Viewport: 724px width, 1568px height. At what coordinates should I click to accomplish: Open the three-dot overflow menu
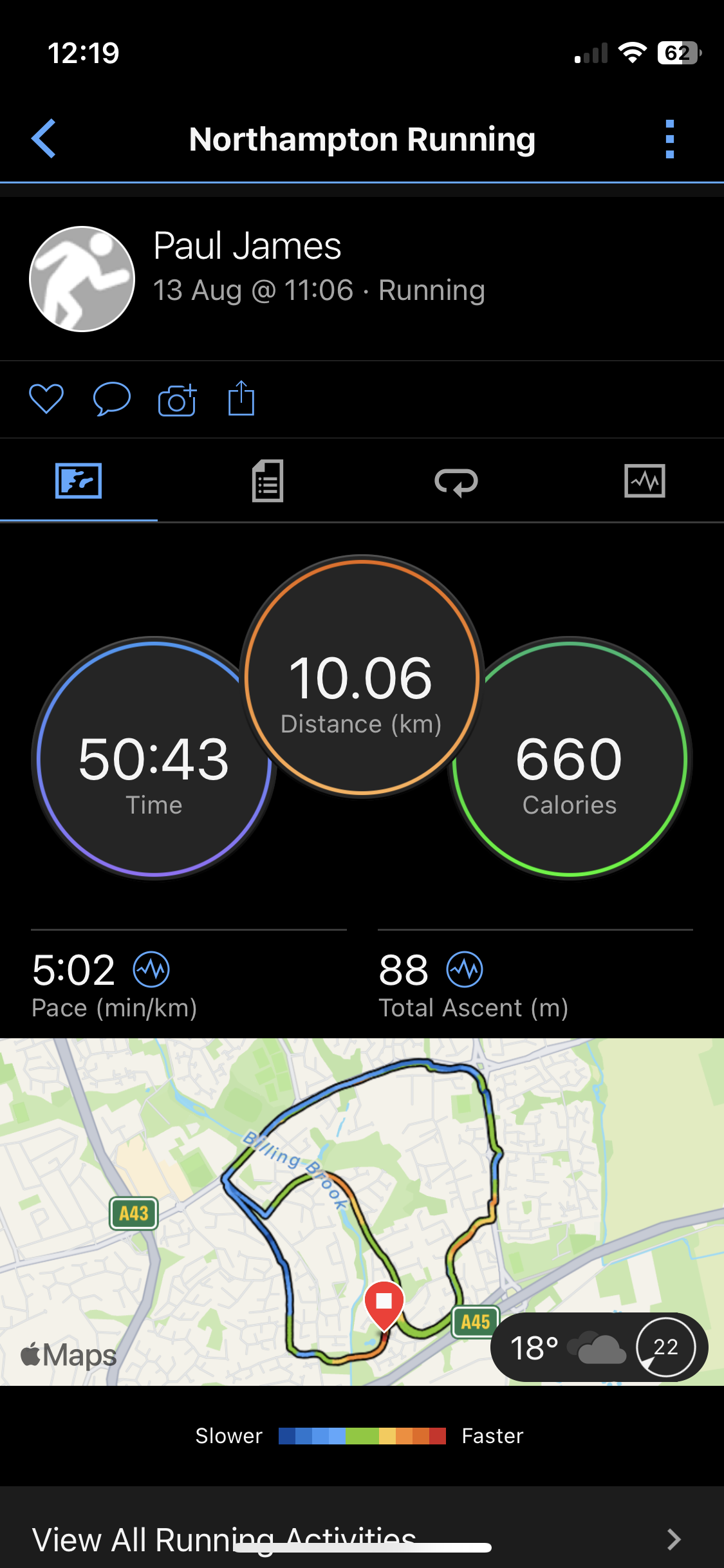click(x=670, y=139)
